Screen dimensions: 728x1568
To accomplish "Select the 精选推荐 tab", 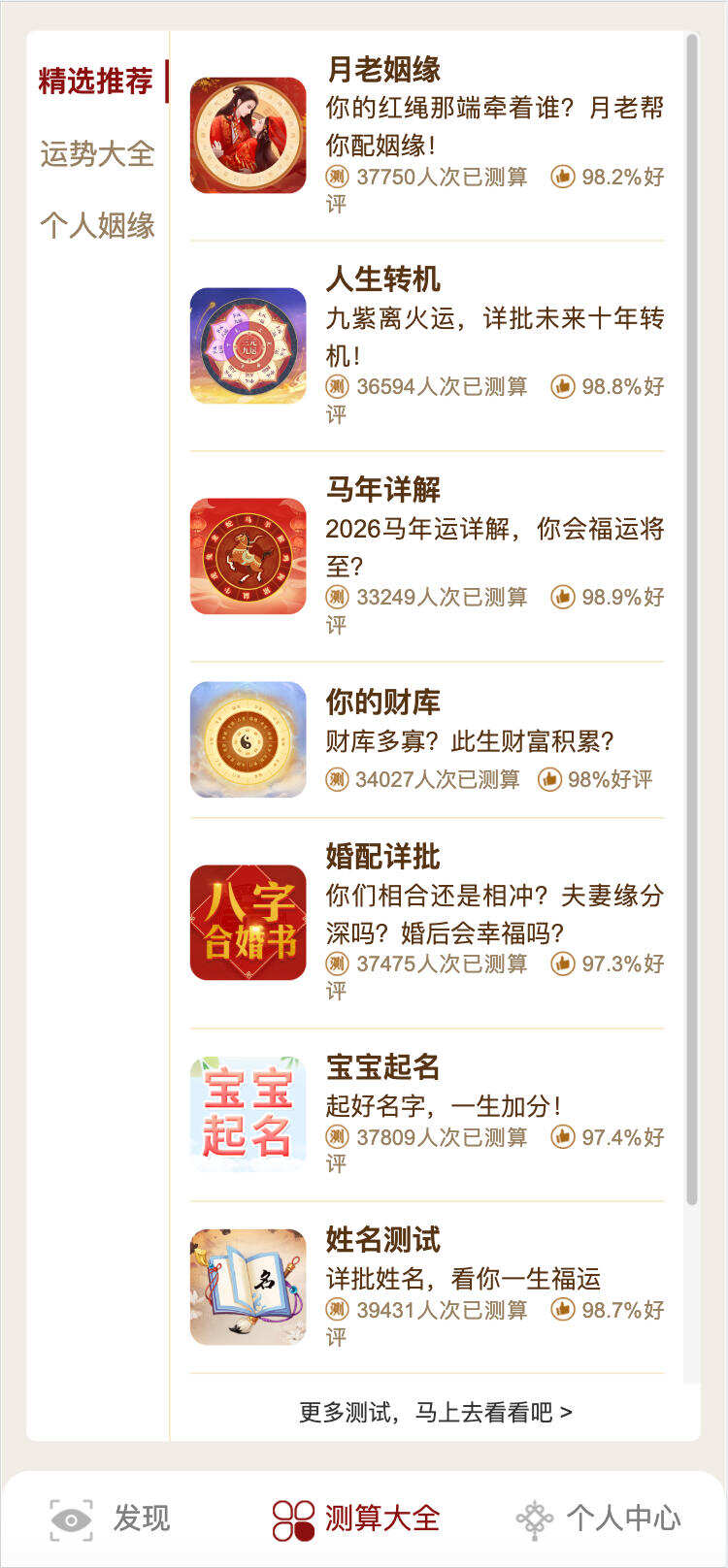I will pos(96,81).
